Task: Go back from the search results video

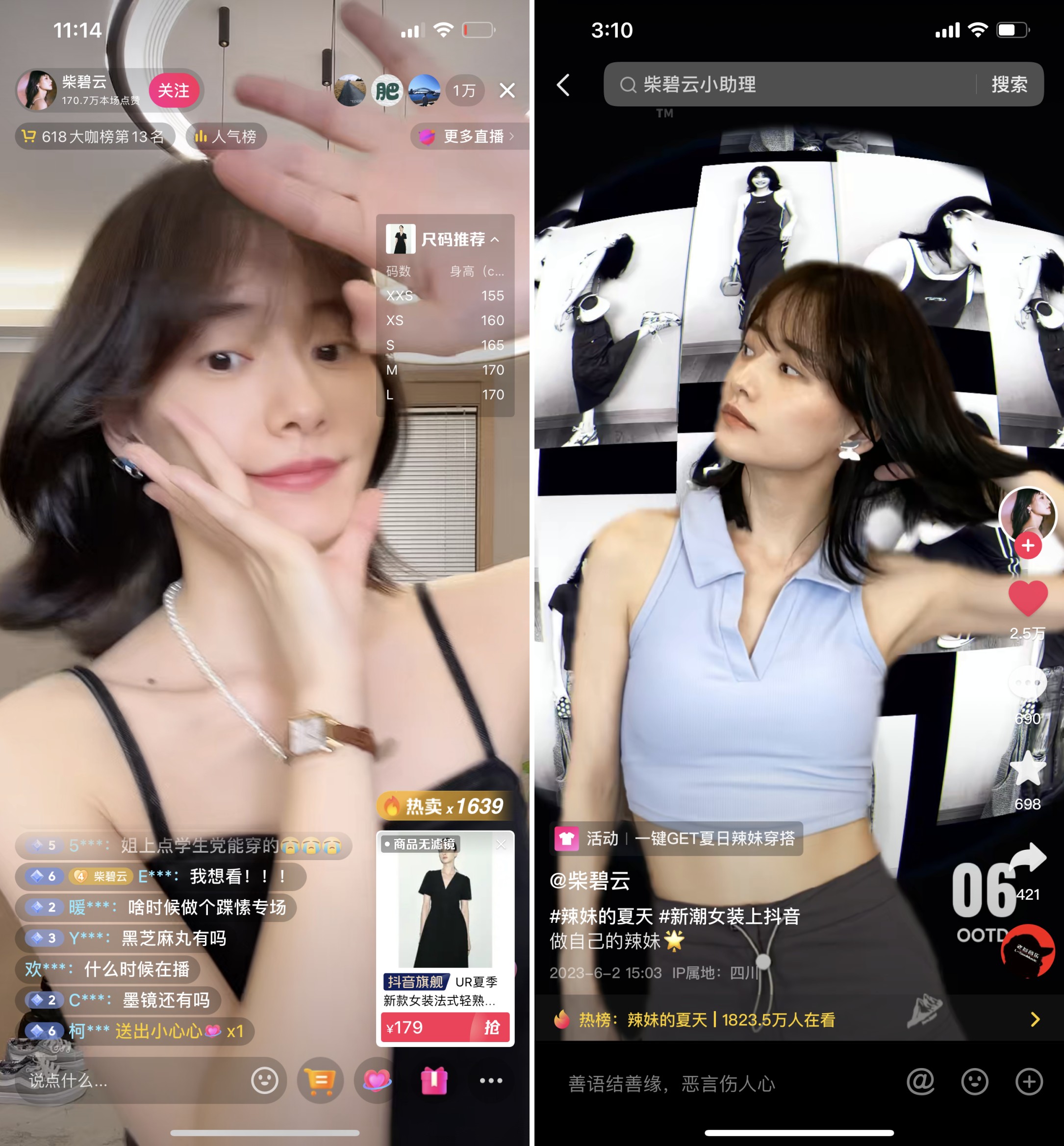Action: [564, 85]
